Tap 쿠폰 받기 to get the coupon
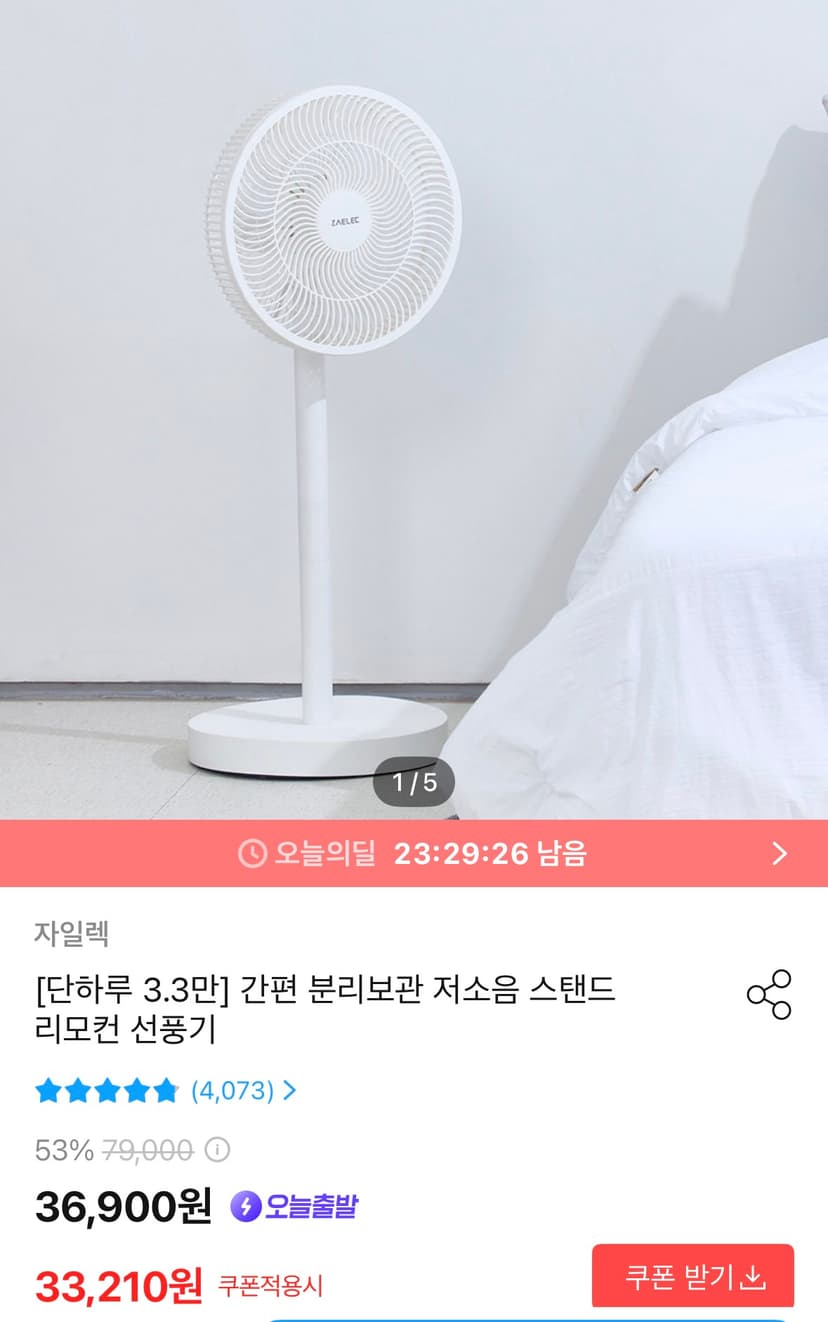This screenshot has height=1322, width=828. [693, 1277]
